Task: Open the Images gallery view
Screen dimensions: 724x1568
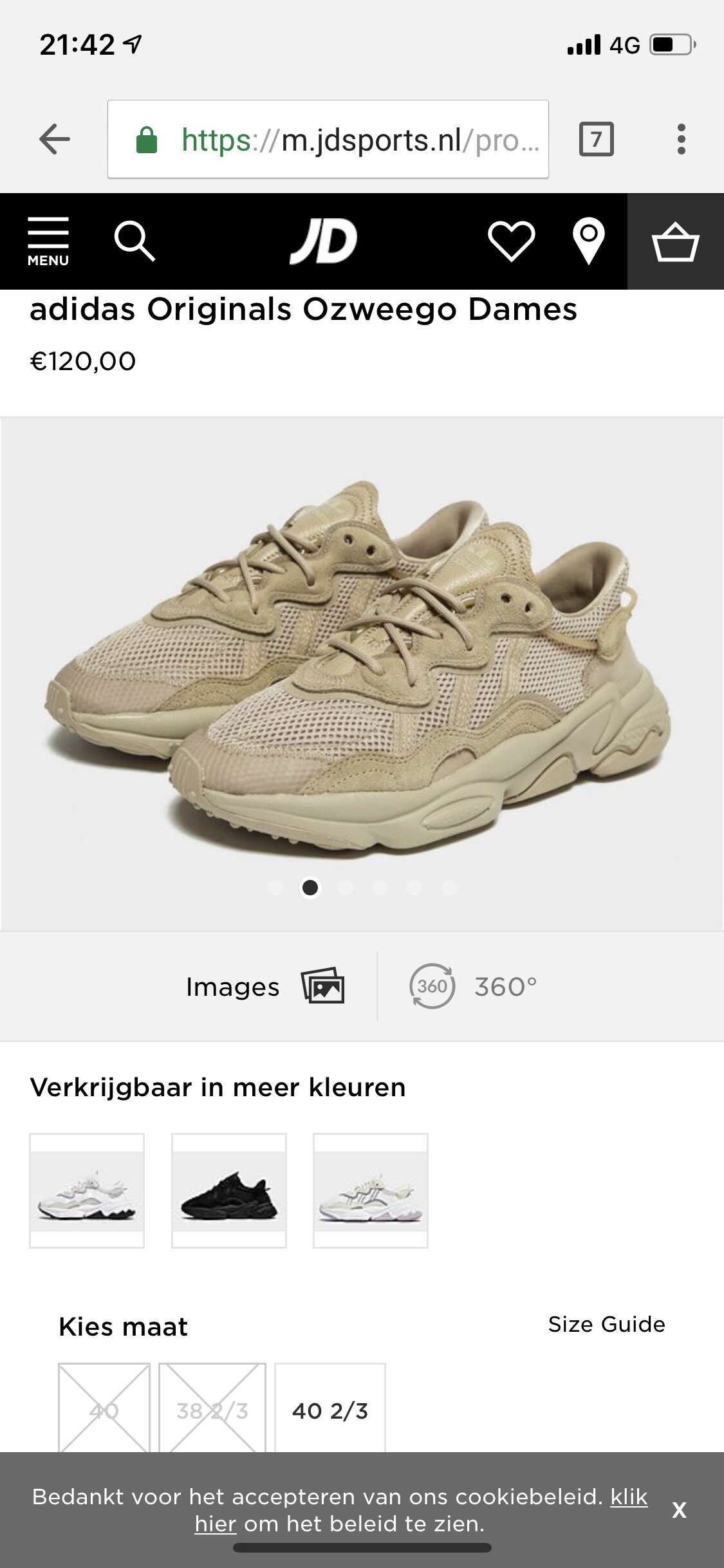Action: [265, 987]
